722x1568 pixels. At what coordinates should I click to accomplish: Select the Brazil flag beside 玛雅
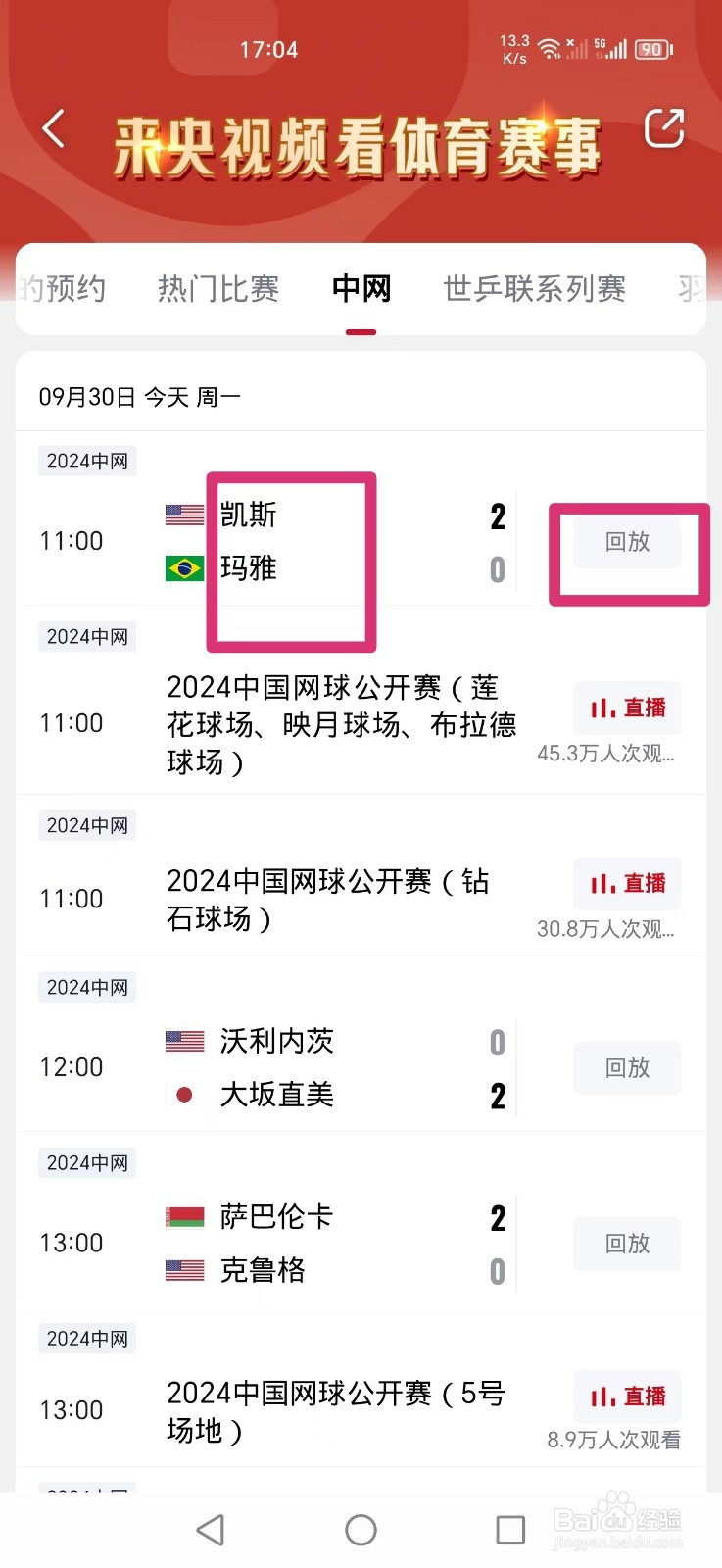(x=182, y=566)
